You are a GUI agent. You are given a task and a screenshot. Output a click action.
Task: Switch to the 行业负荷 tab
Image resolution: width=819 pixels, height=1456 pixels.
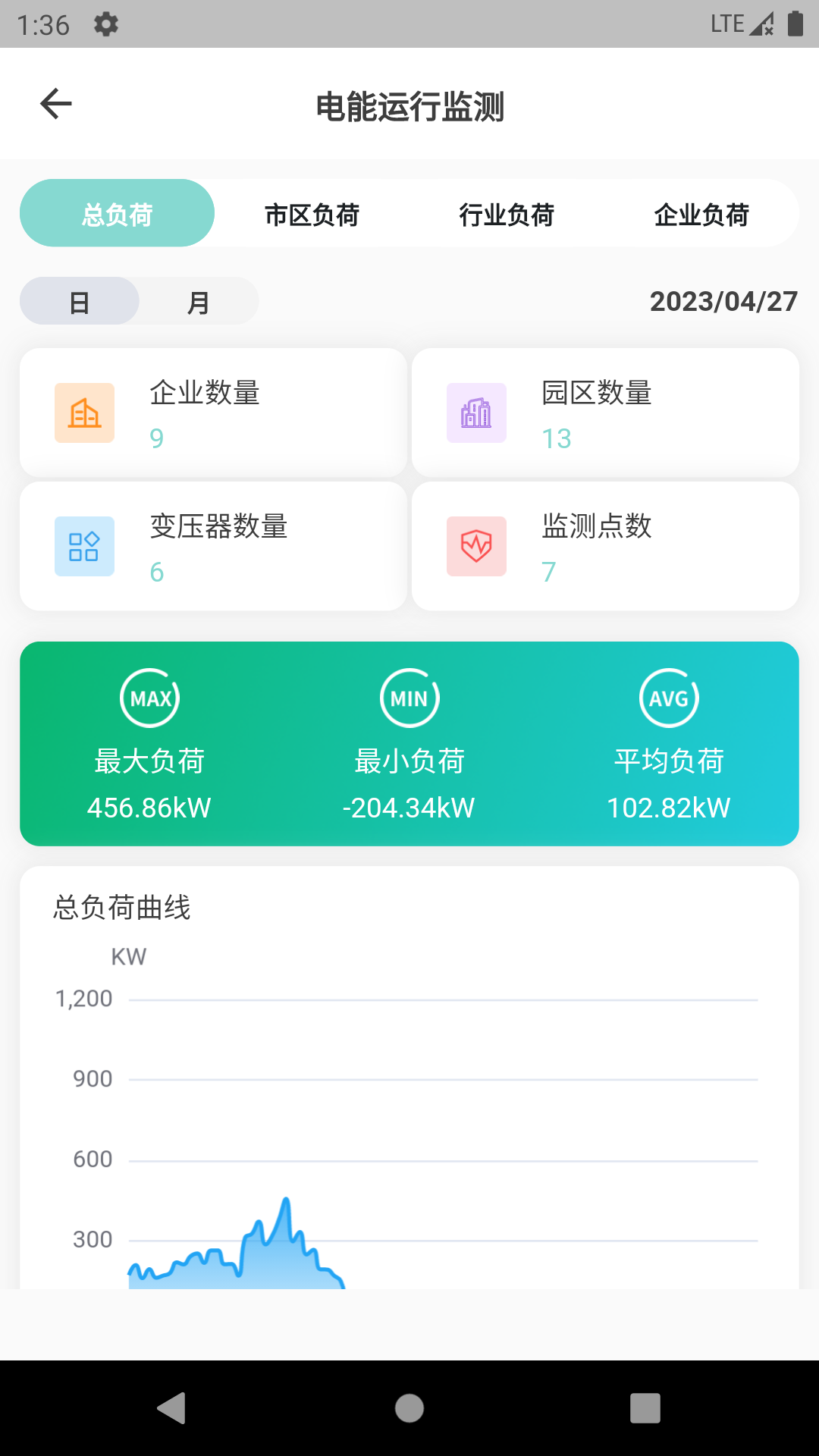click(x=507, y=215)
